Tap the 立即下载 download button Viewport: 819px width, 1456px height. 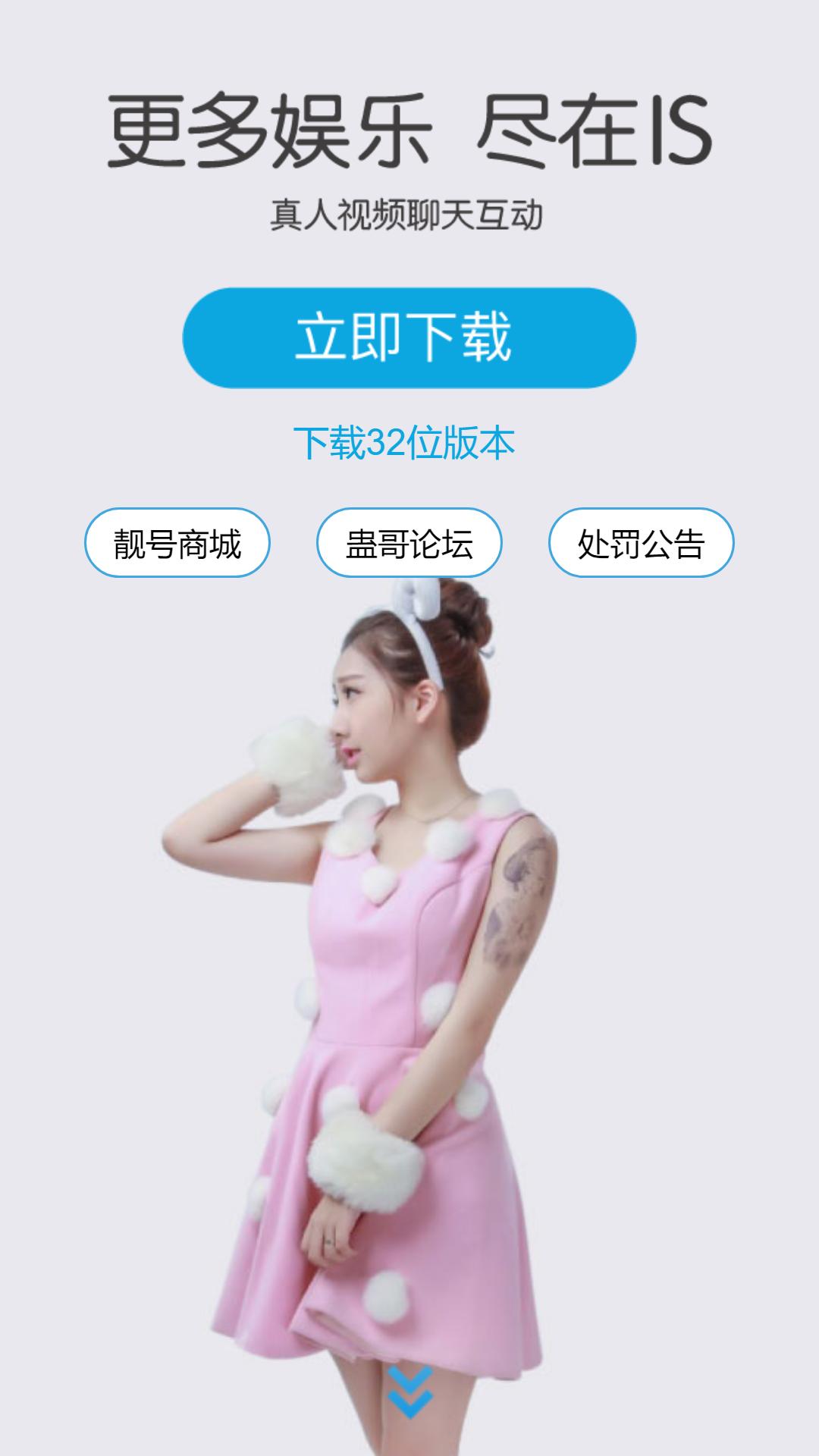click(x=409, y=337)
